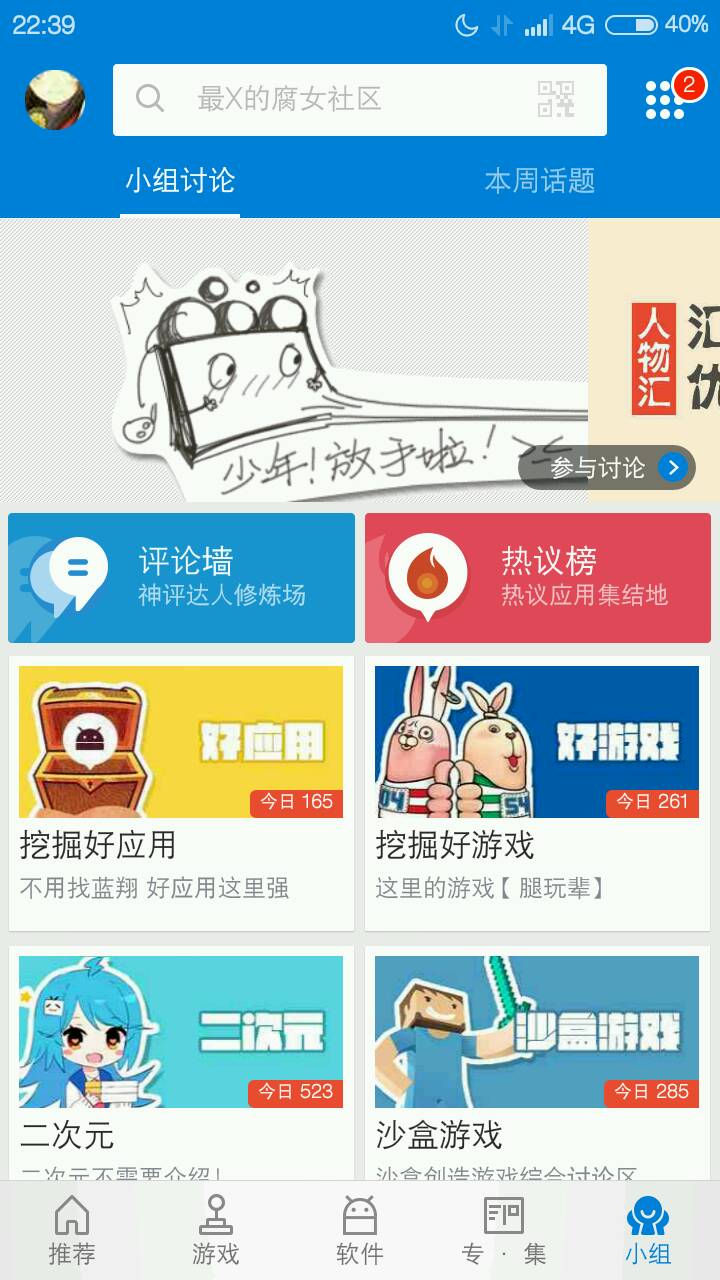Open the 挖掘好游戏 group
The height and width of the screenshot is (1280, 720).
tap(537, 790)
